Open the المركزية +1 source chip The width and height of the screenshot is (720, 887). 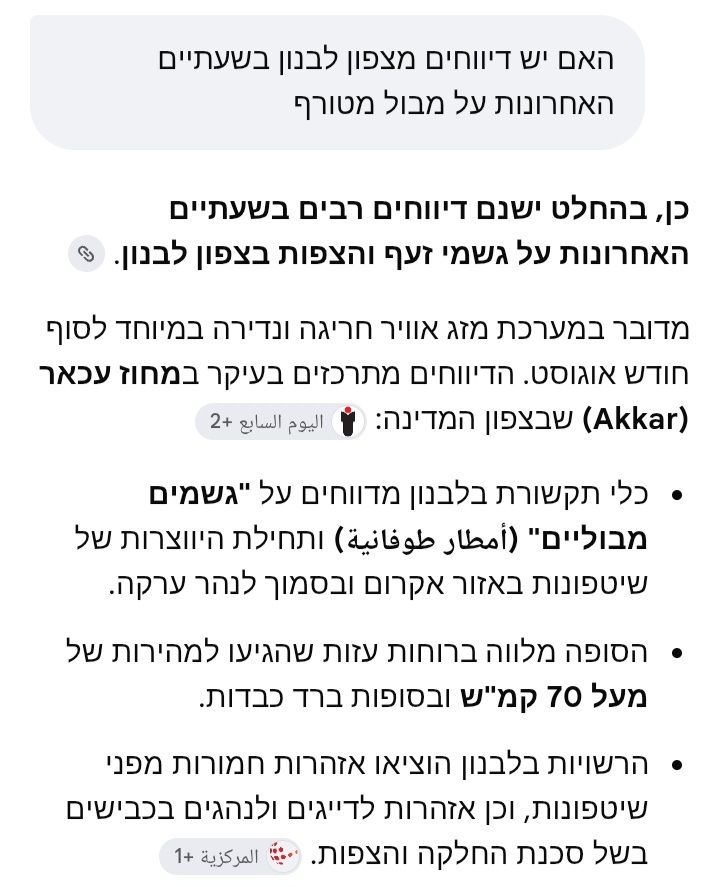pyautogui.click(x=230, y=856)
